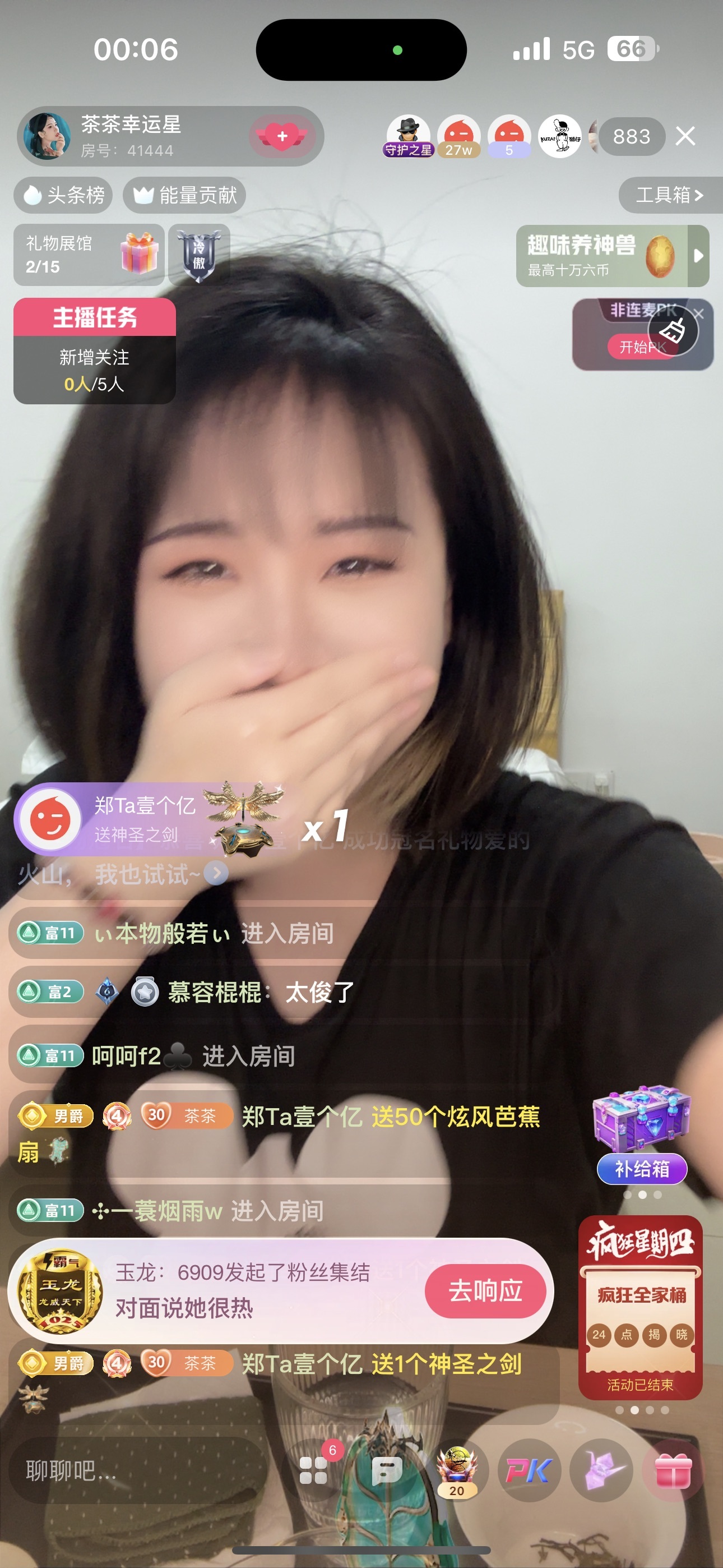Open 礼物展馆 gift gallery
The width and height of the screenshot is (723, 1568).
89,255
